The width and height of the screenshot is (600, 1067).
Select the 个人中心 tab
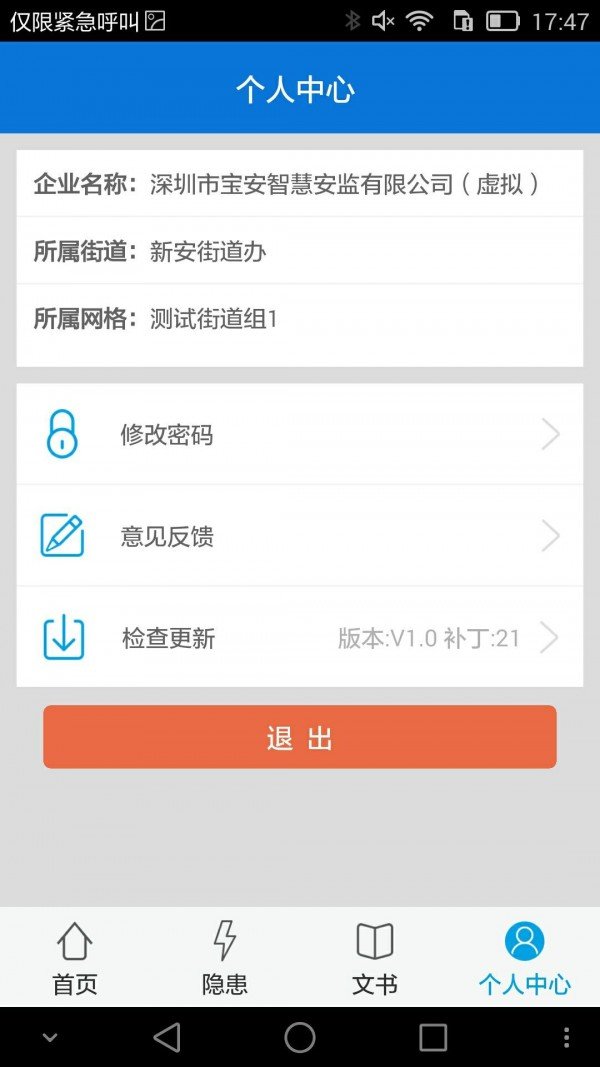click(524, 958)
